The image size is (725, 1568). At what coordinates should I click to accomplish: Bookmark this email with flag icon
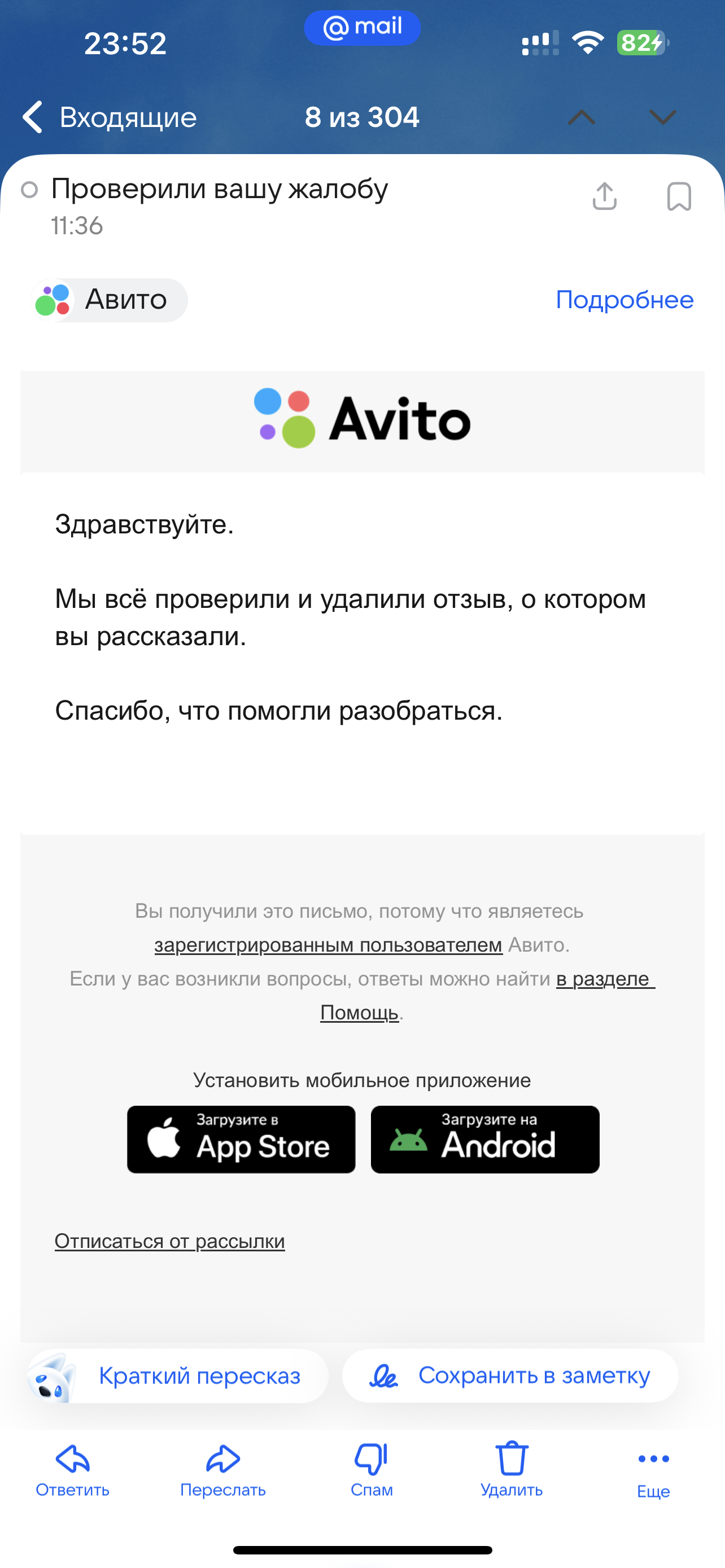click(x=679, y=196)
